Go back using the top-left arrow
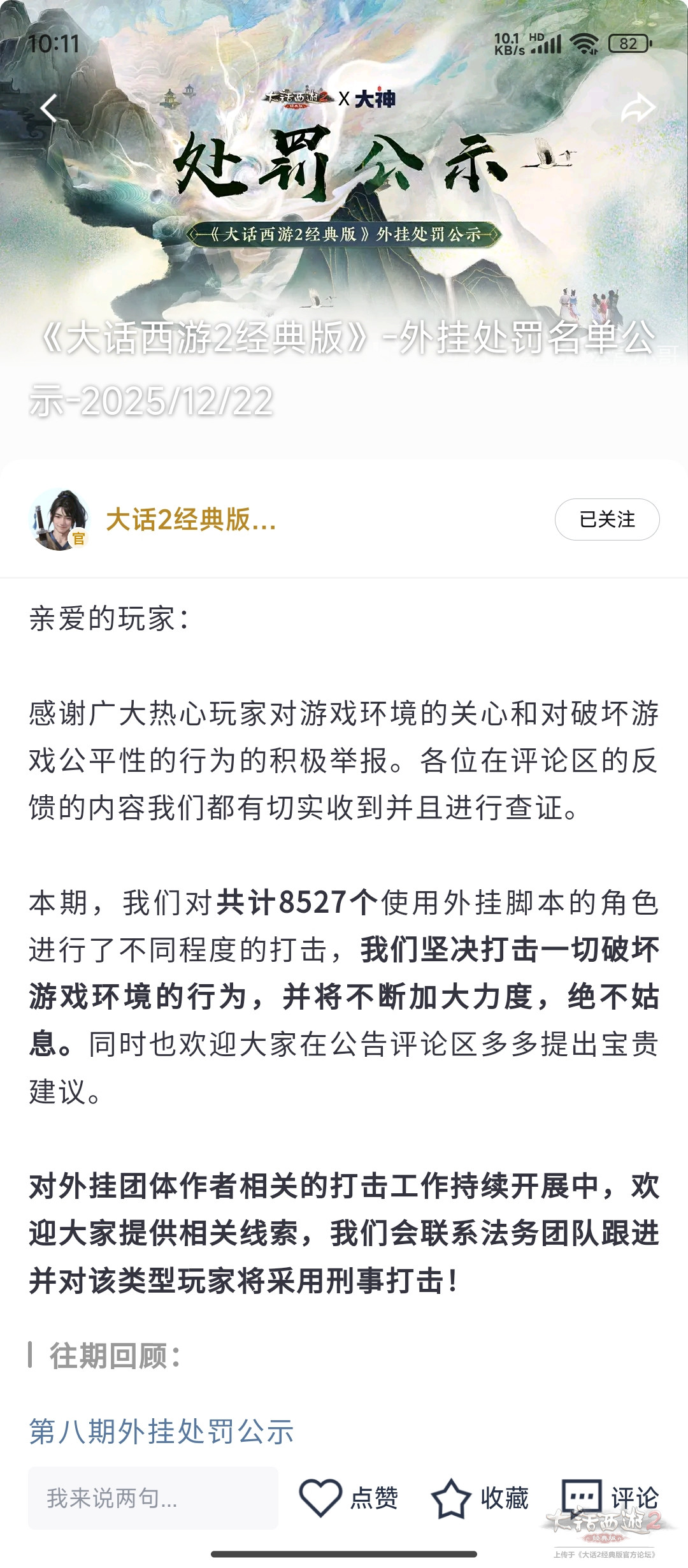This screenshot has height=1568, width=688. click(49, 107)
